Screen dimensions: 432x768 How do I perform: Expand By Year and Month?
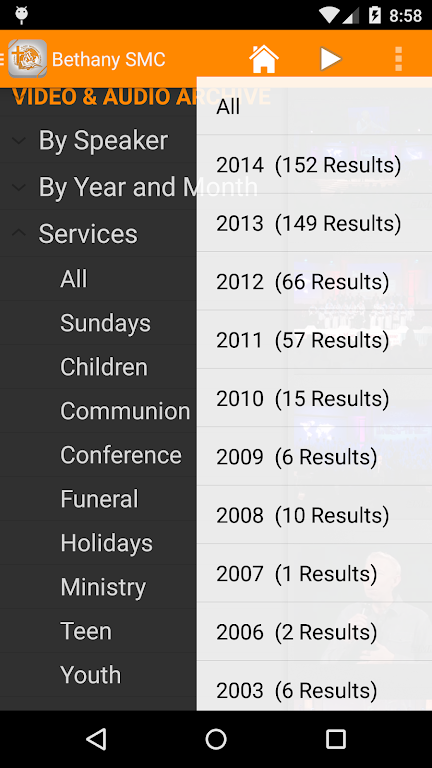click(98, 187)
